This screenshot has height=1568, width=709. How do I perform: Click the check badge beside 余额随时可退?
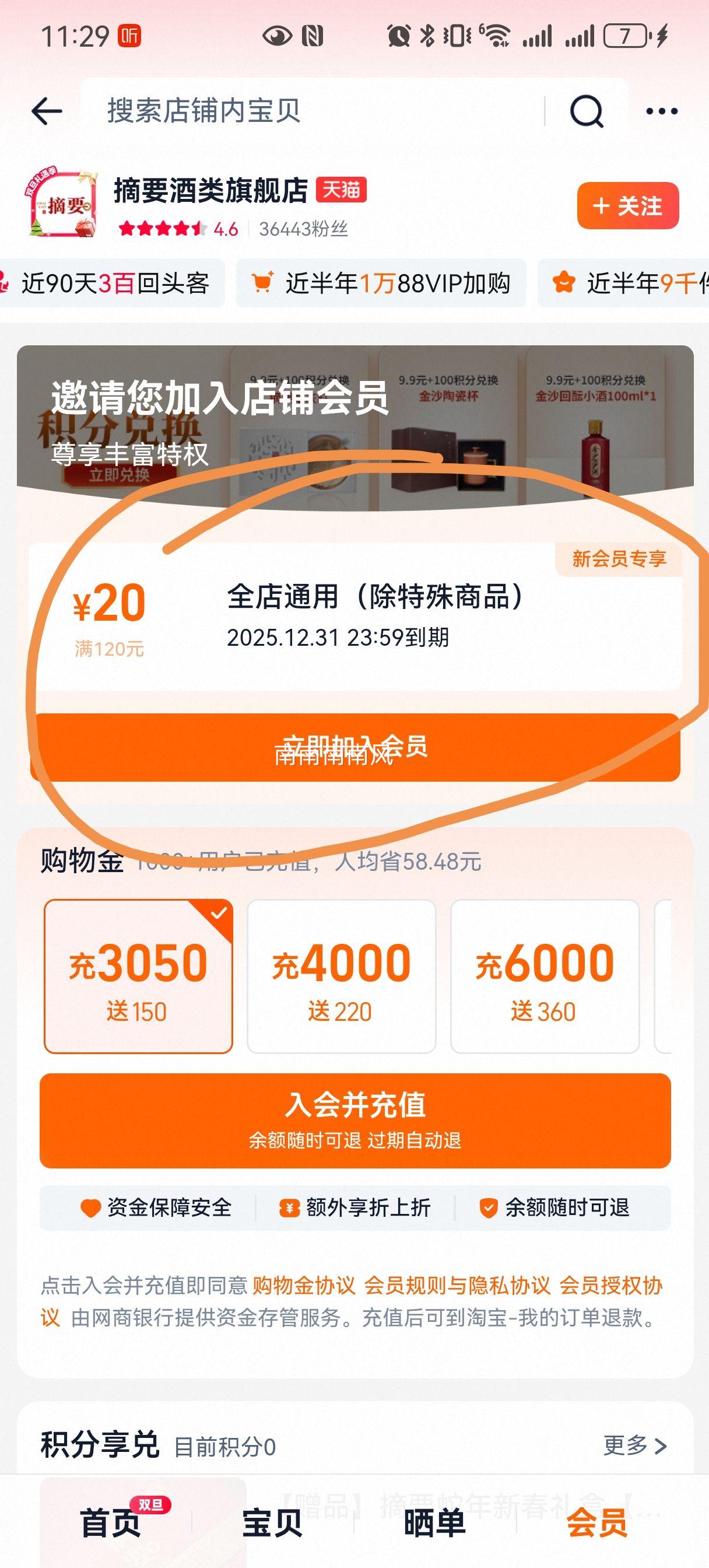click(487, 1209)
